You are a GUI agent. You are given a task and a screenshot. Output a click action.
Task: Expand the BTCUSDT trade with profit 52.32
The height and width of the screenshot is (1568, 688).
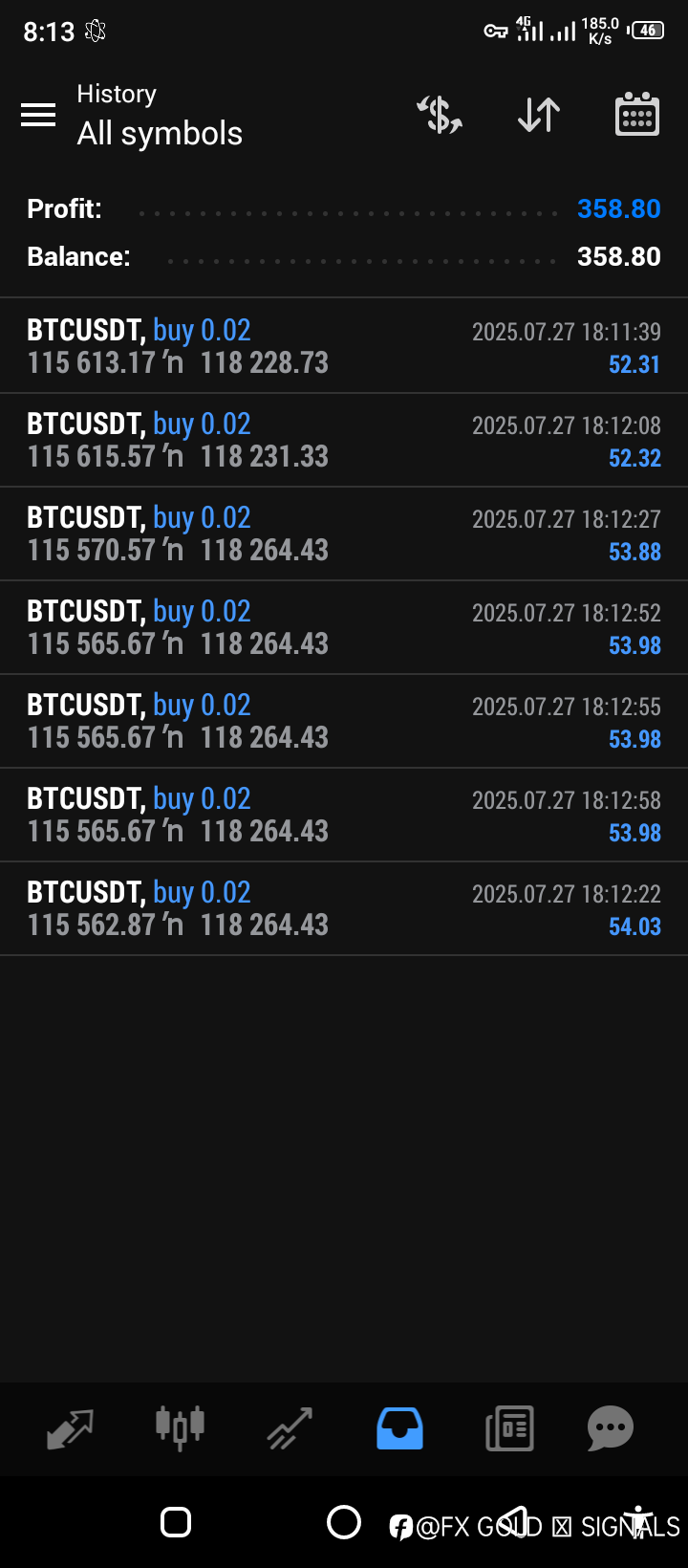(x=344, y=440)
